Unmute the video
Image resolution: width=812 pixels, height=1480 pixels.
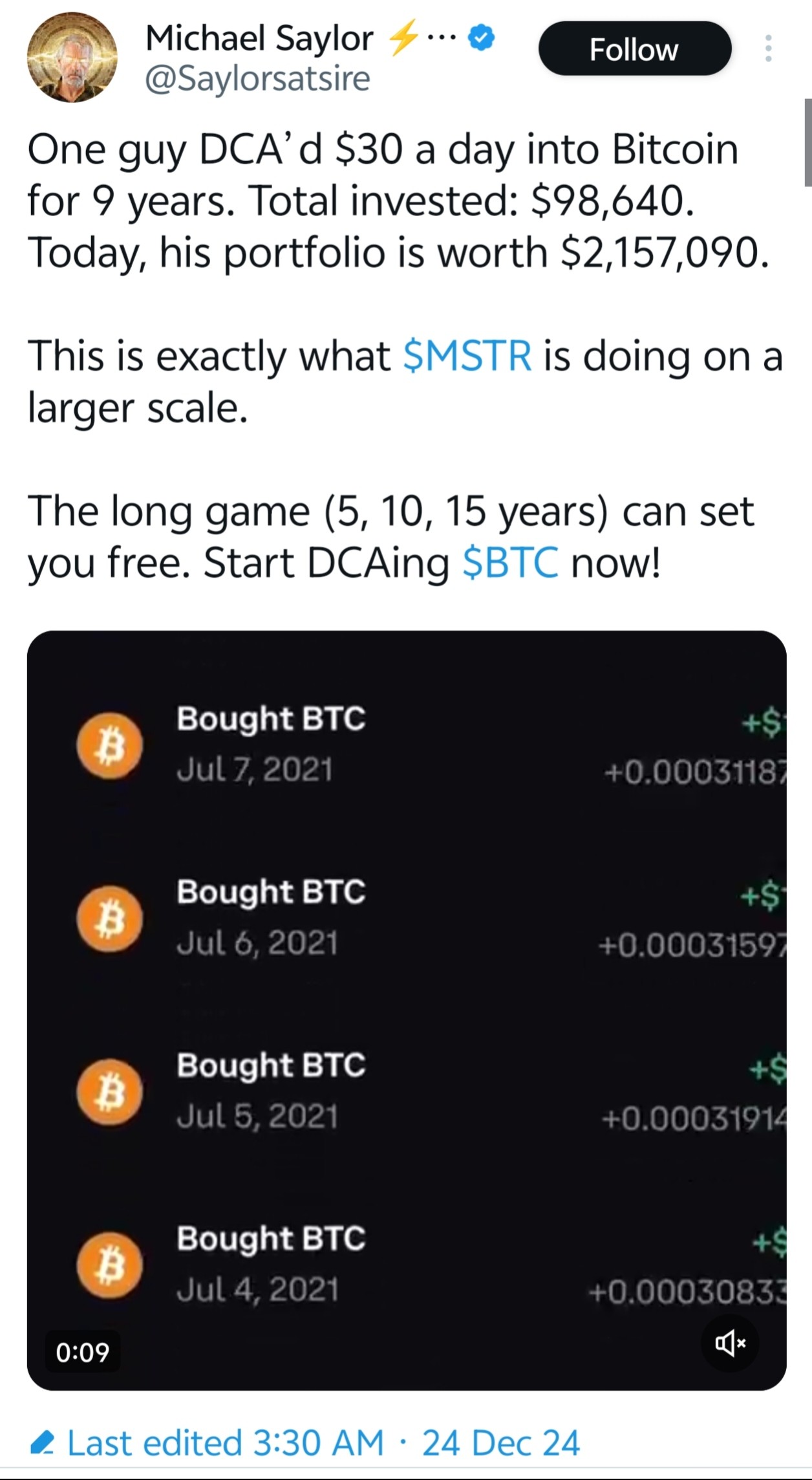(x=730, y=1344)
